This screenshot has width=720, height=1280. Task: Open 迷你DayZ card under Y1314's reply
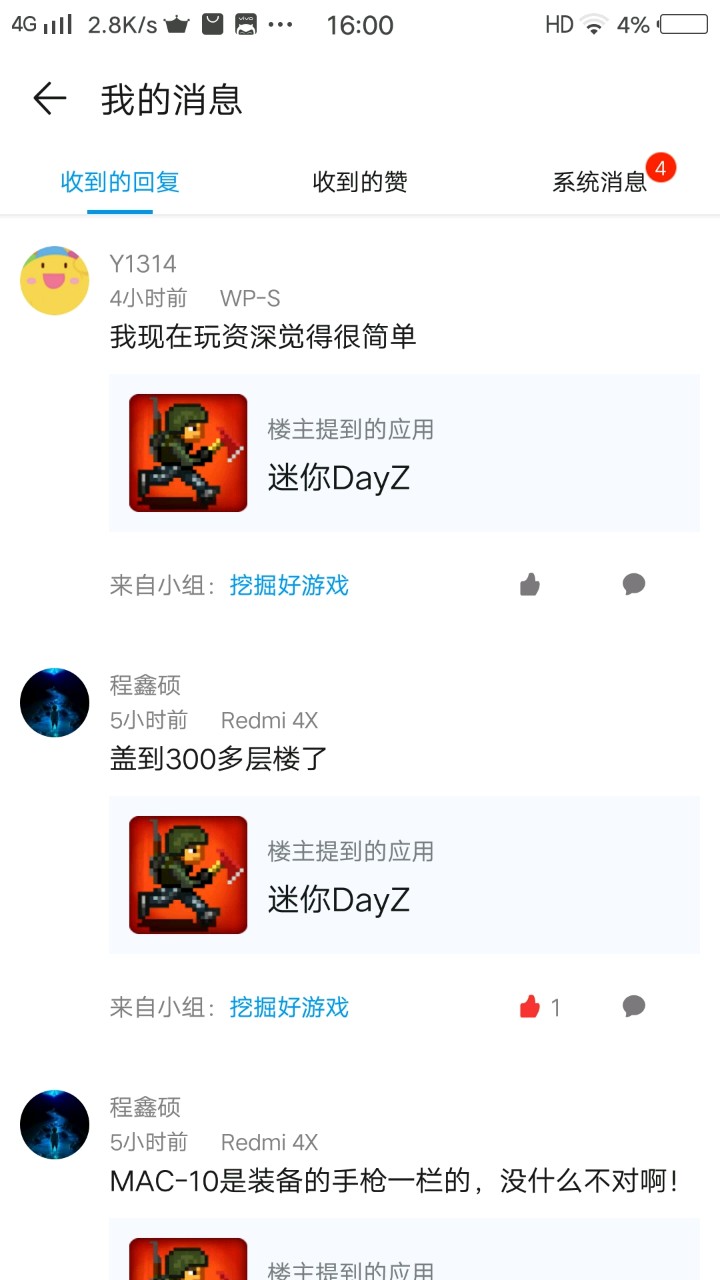coord(404,453)
